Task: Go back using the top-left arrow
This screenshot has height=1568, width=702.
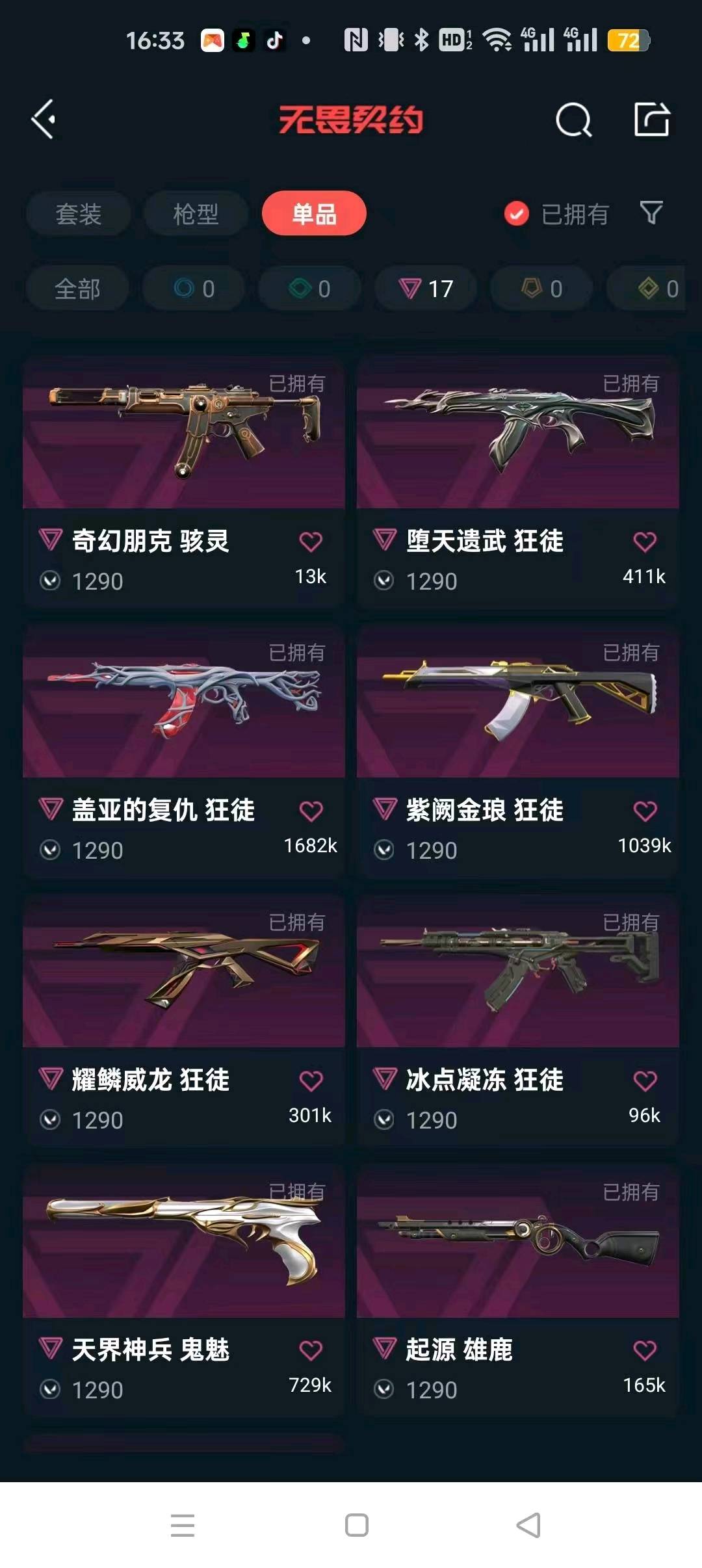Action: coord(44,120)
